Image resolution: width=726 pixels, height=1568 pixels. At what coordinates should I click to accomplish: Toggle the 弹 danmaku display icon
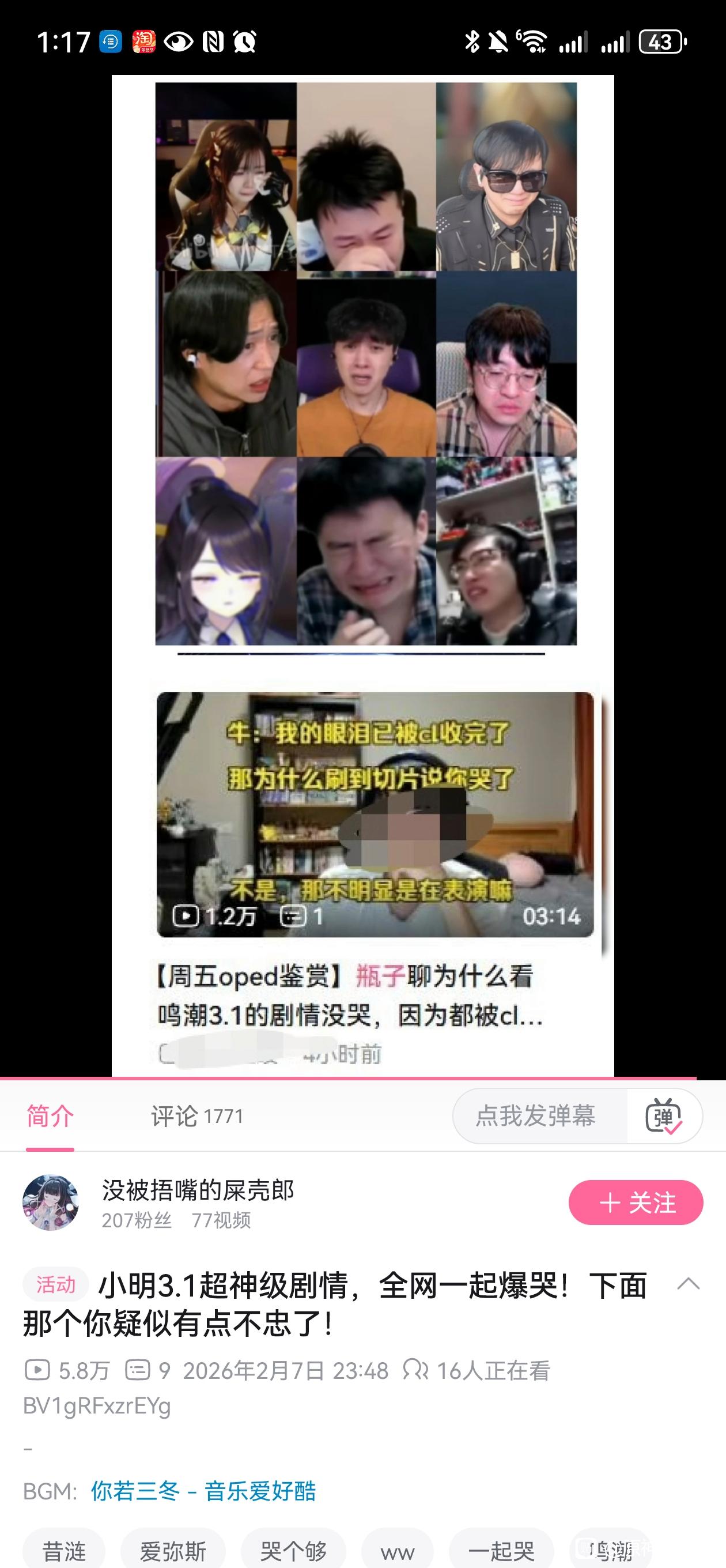pyautogui.click(x=663, y=1117)
